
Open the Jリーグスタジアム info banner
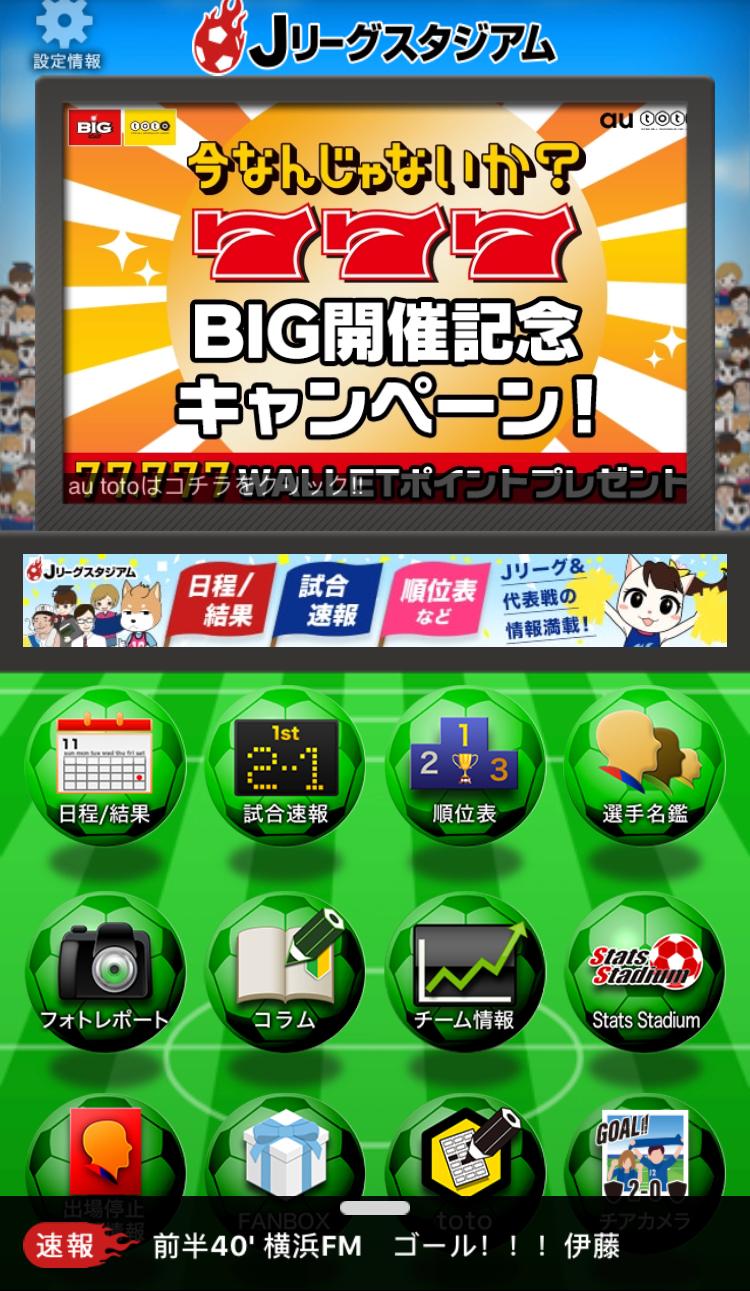tap(375, 600)
